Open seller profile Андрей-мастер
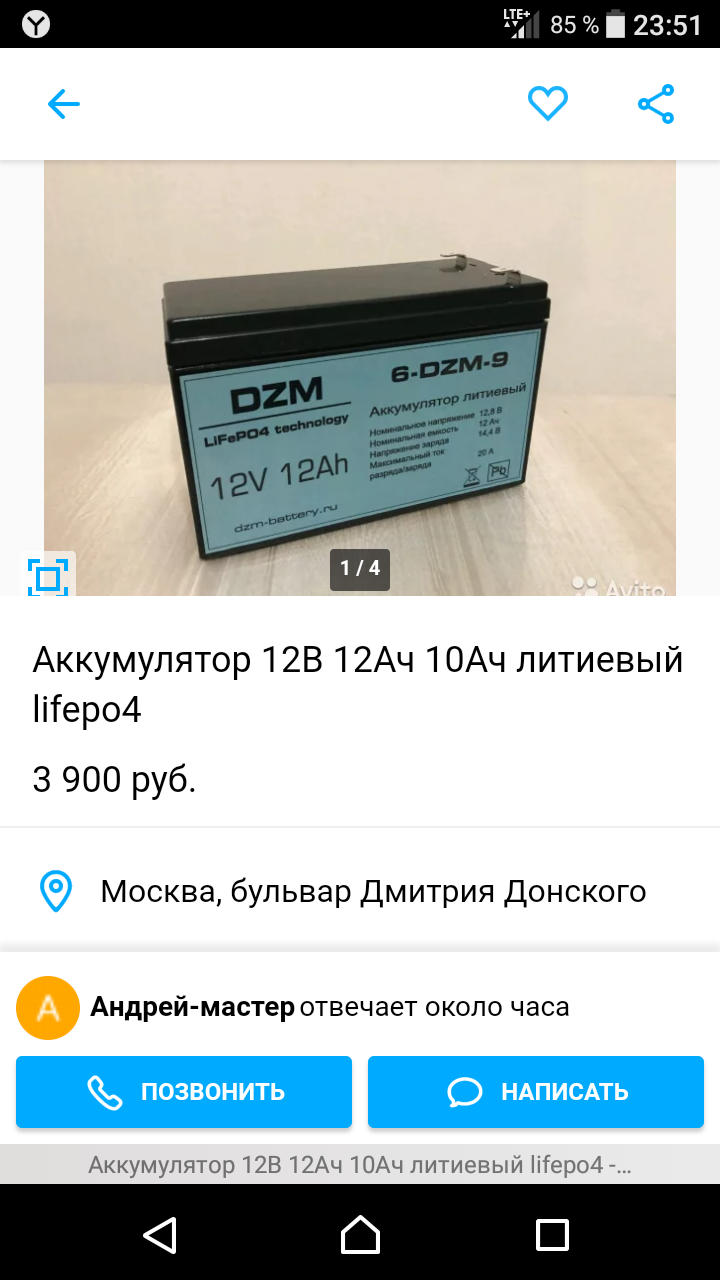The width and height of the screenshot is (720, 1280). click(192, 1006)
